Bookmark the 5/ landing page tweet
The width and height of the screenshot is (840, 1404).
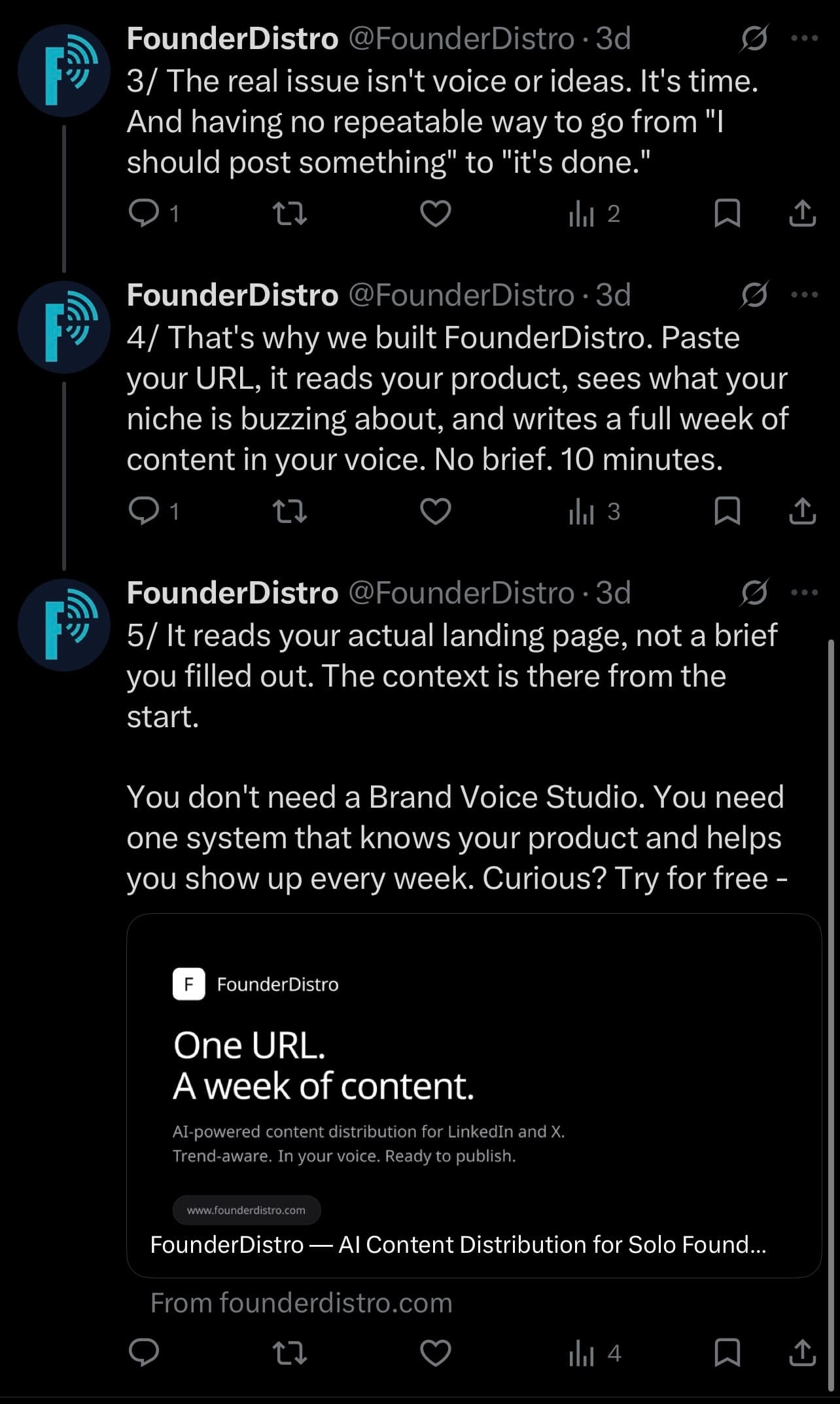coord(727,1352)
